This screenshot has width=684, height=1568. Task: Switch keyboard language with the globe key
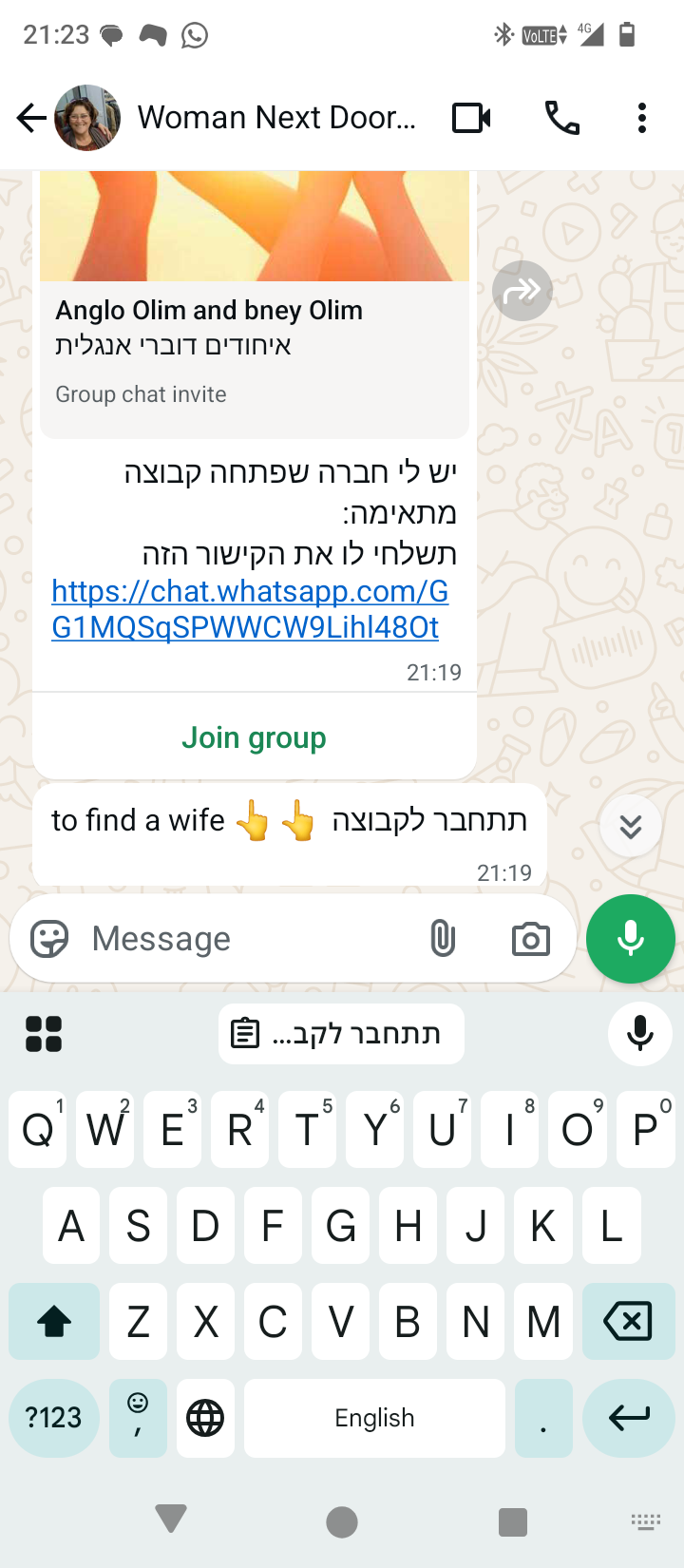coord(205,1418)
